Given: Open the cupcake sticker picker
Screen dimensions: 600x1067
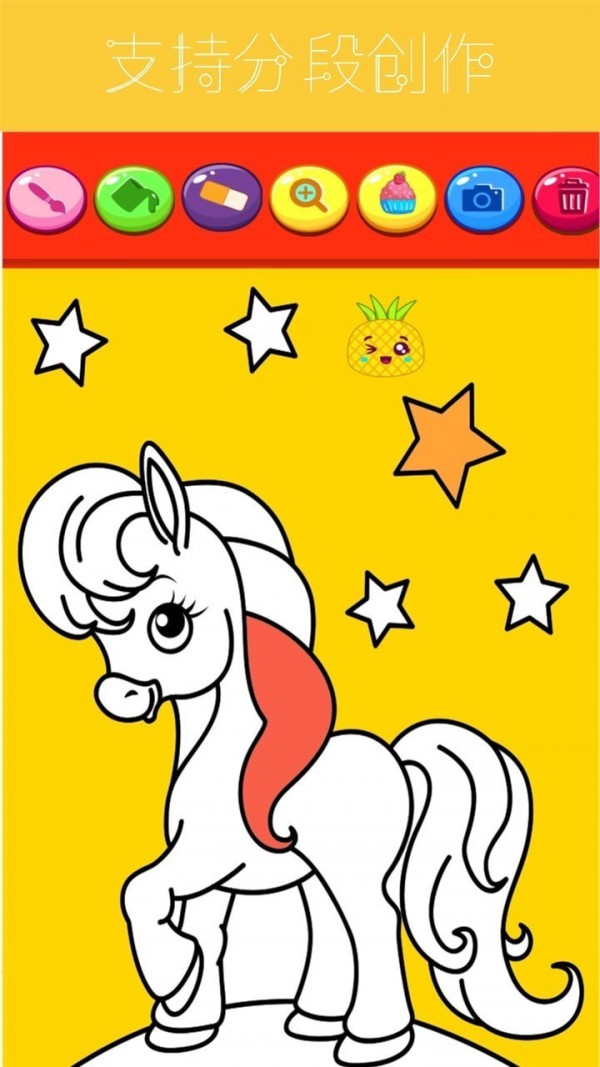Looking at the screenshot, I should 397,197.
